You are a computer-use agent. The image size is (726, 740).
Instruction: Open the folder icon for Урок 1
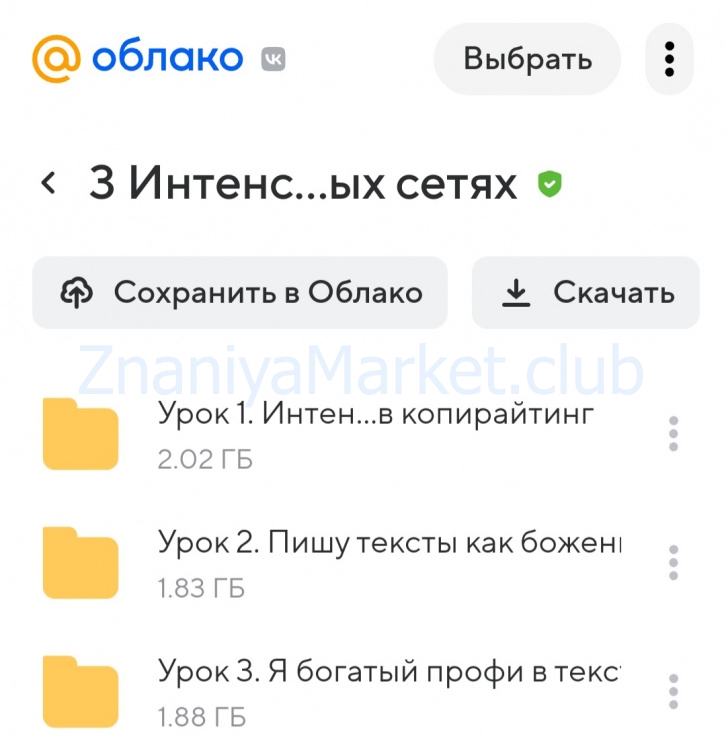click(x=80, y=433)
